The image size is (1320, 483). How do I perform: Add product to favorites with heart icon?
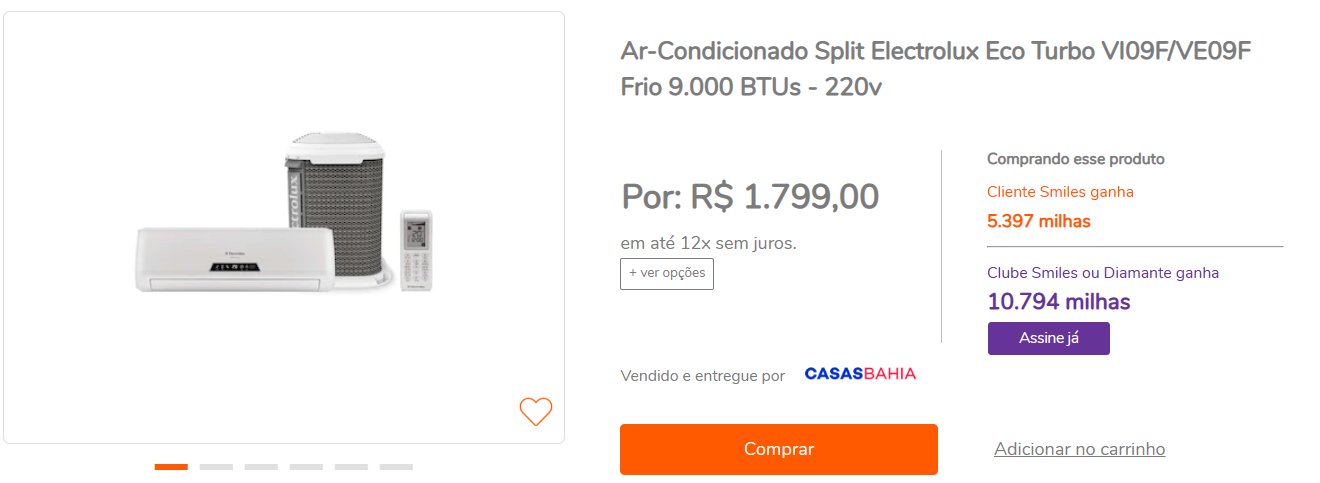[536, 411]
